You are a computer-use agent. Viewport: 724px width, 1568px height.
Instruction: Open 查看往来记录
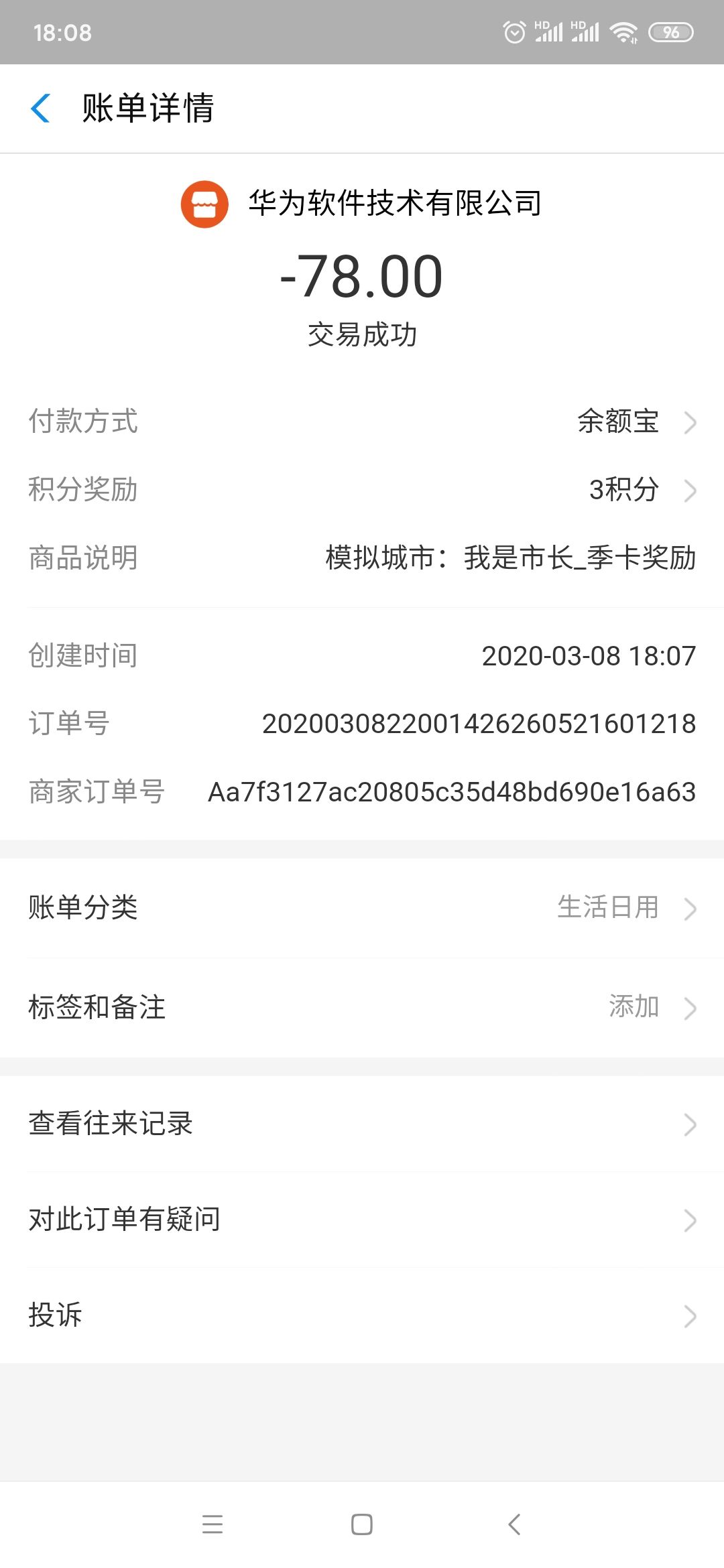pos(362,1124)
